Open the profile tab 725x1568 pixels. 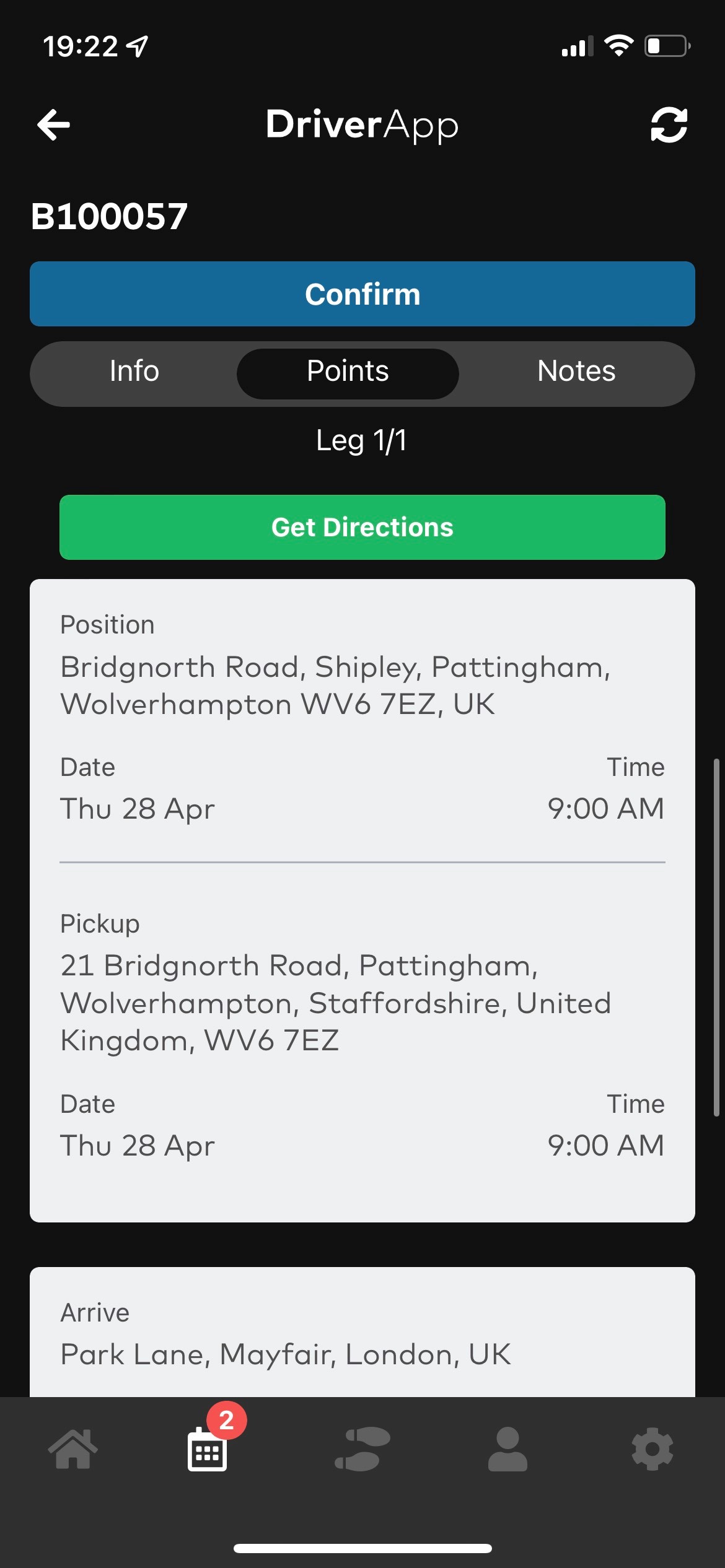[507, 1449]
